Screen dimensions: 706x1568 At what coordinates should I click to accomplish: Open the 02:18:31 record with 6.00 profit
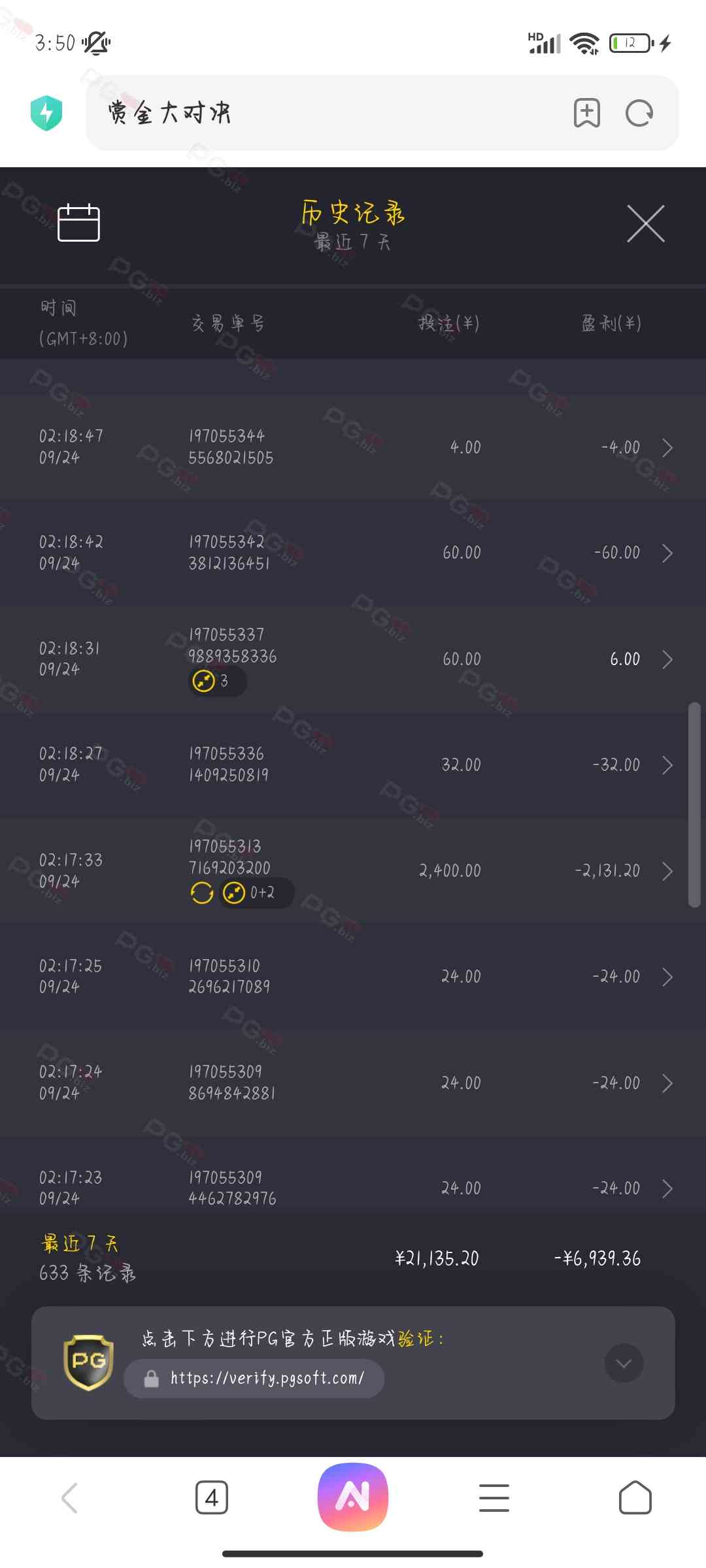[x=353, y=659]
